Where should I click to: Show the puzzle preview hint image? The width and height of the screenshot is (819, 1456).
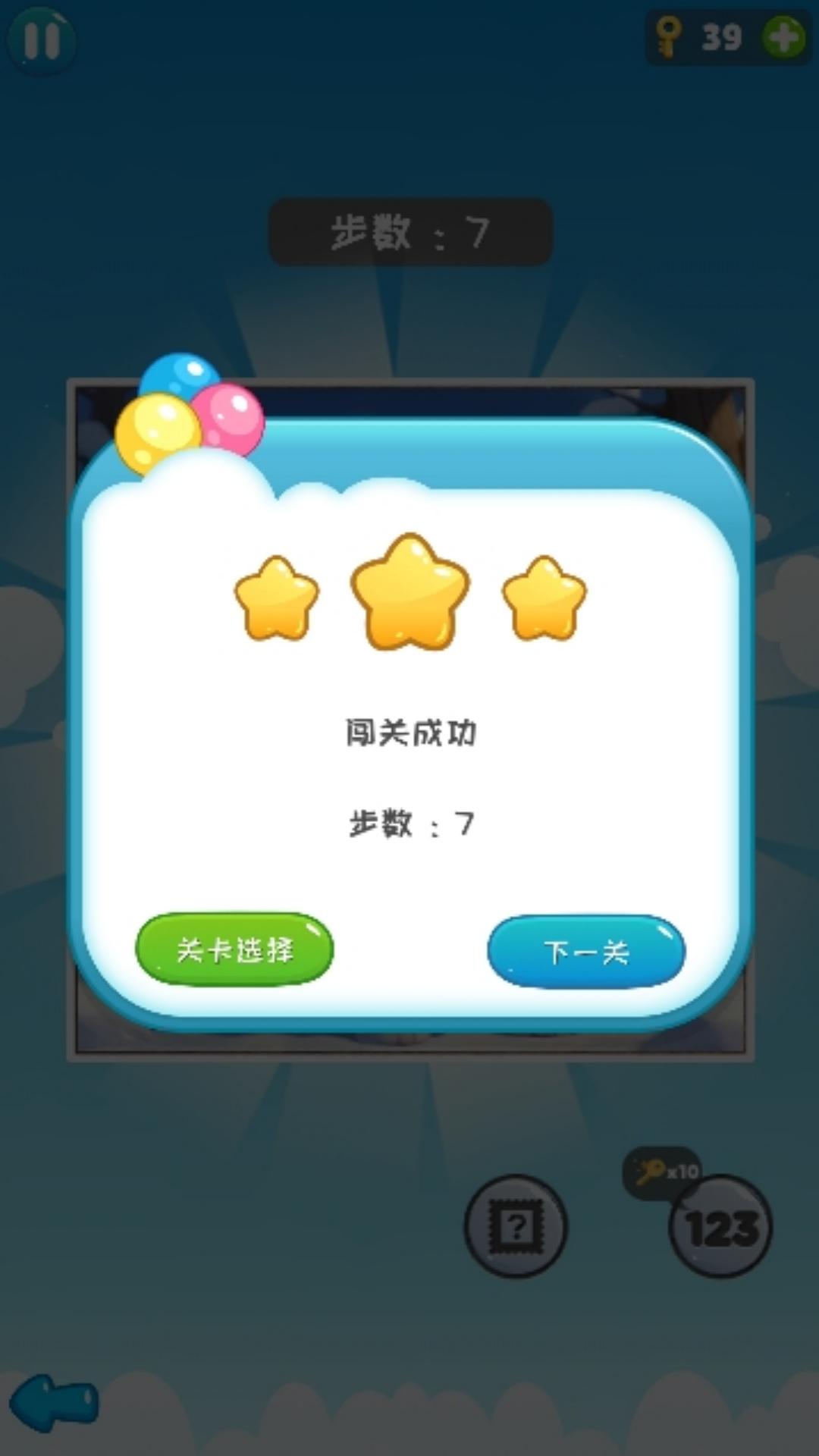click(x=516, y=1226)
